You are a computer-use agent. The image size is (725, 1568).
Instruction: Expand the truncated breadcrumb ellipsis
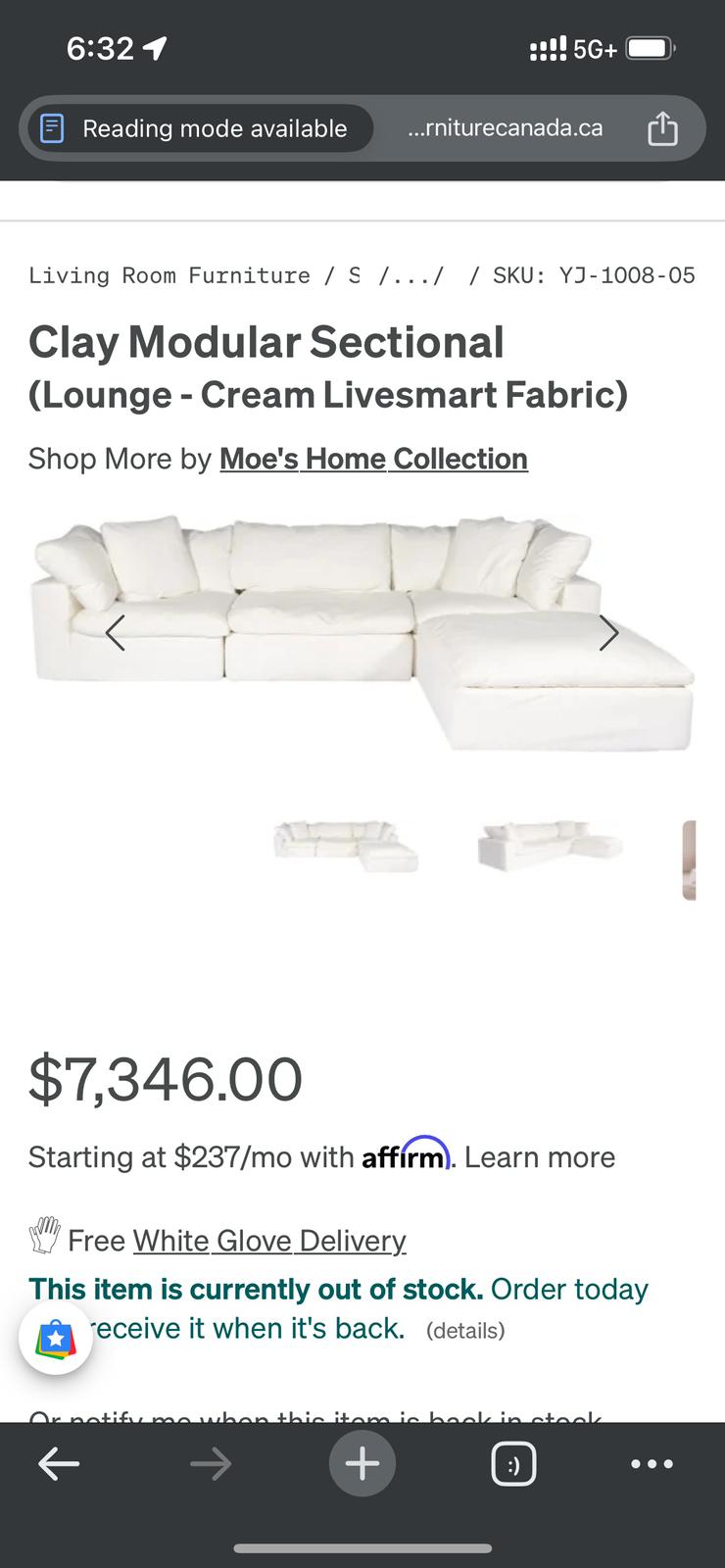408,275
